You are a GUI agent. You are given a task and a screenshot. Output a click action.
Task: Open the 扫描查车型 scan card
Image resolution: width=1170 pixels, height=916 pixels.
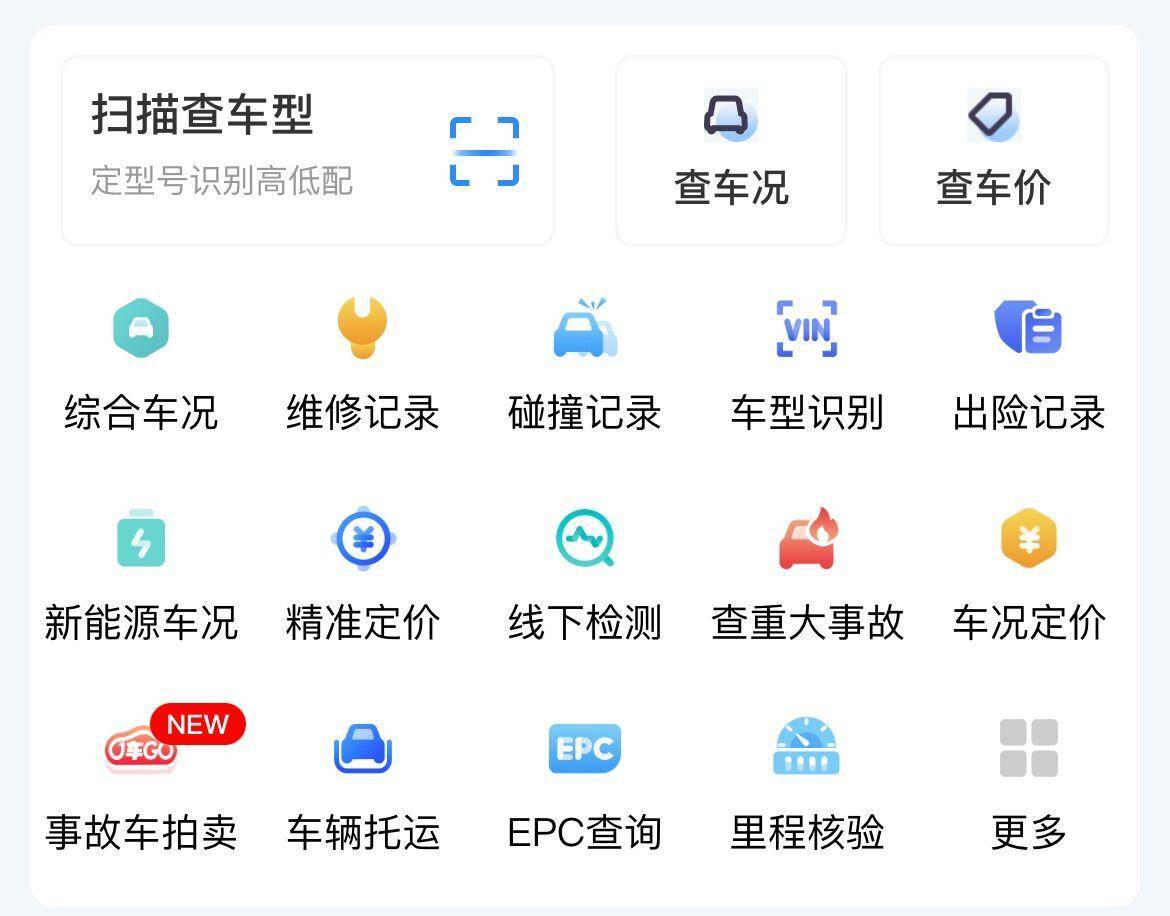[x=307, y=151]
